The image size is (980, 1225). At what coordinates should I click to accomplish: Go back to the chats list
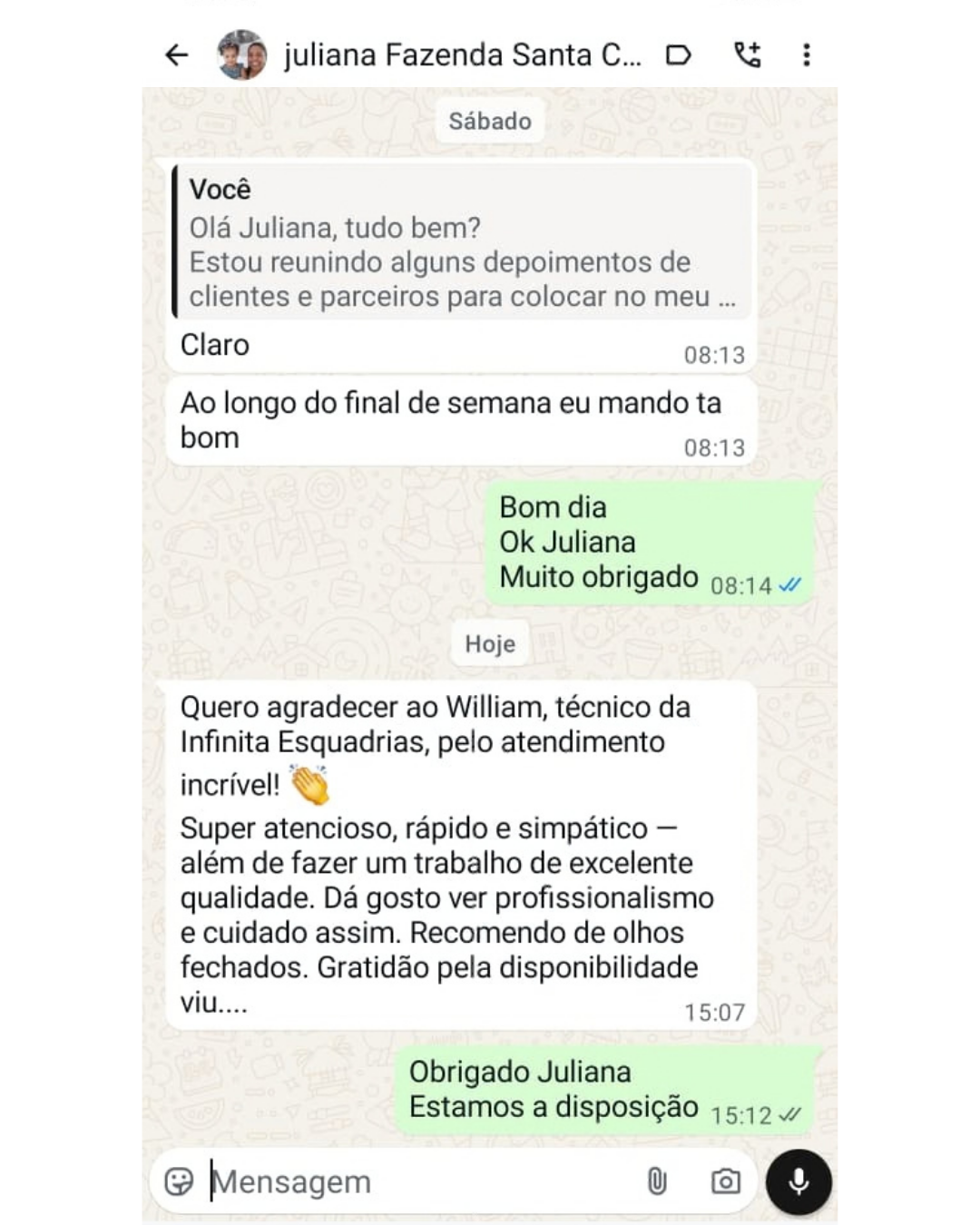pyautogui.click(x=177, y=55)
